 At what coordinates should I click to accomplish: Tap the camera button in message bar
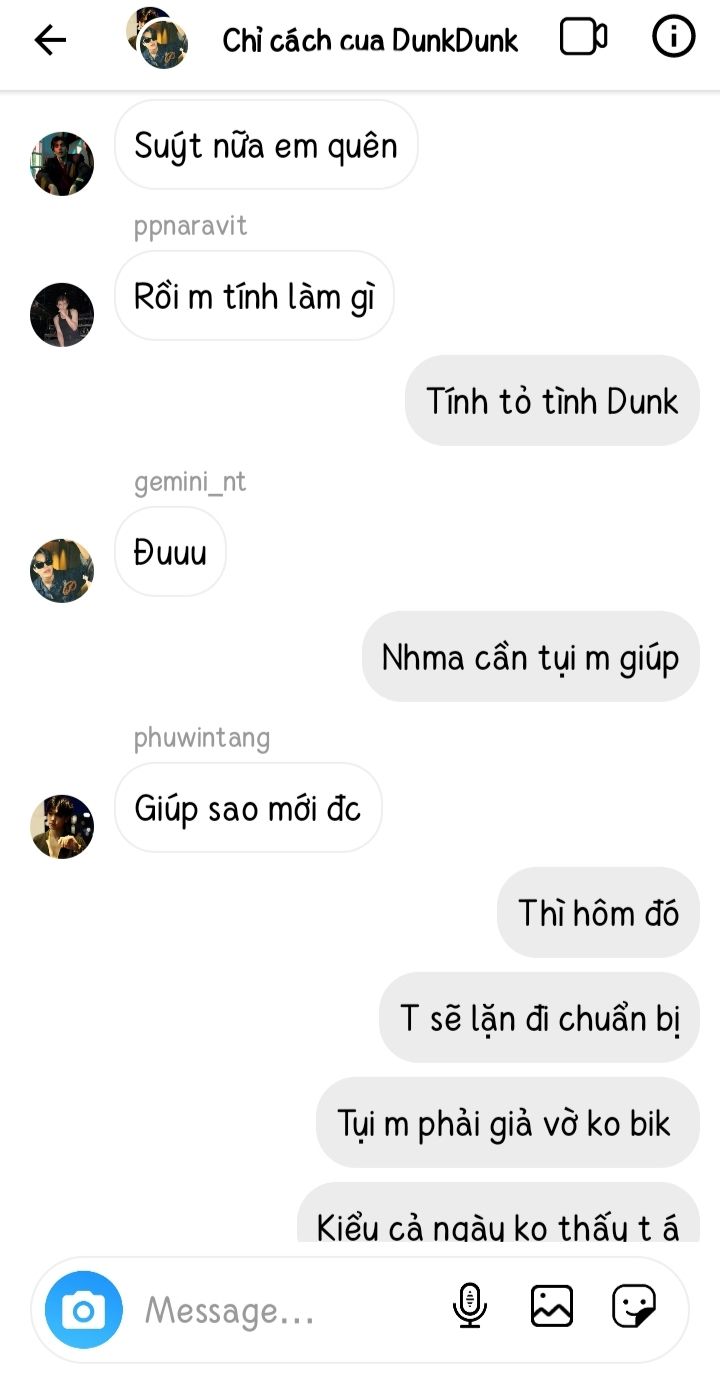[83, 1309]
